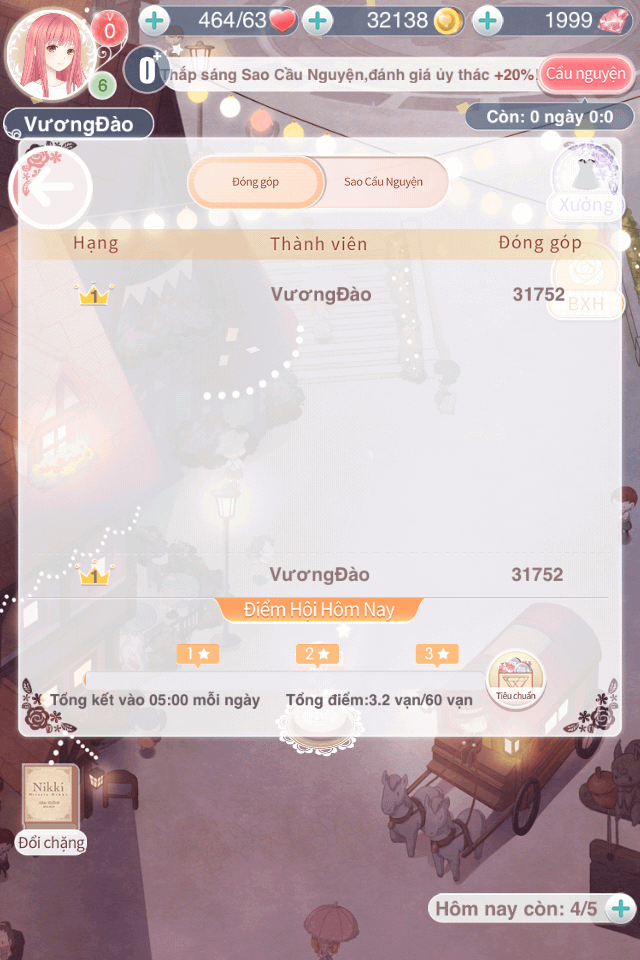Add more gold coins with plus
The height and width of the screenshot is (960, 640).
[x=317, y=20]
